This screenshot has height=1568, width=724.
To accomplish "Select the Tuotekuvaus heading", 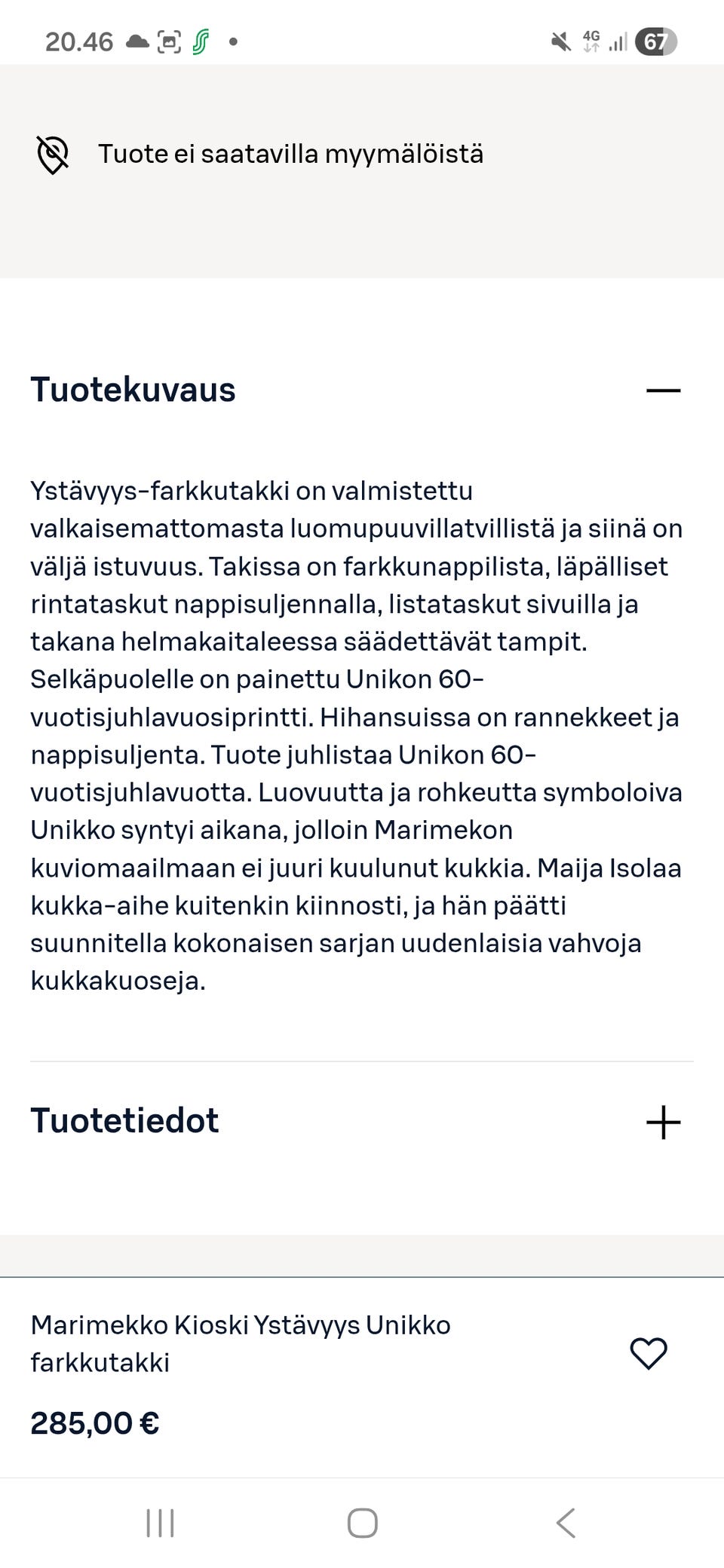I will click(x=133, y=390).
